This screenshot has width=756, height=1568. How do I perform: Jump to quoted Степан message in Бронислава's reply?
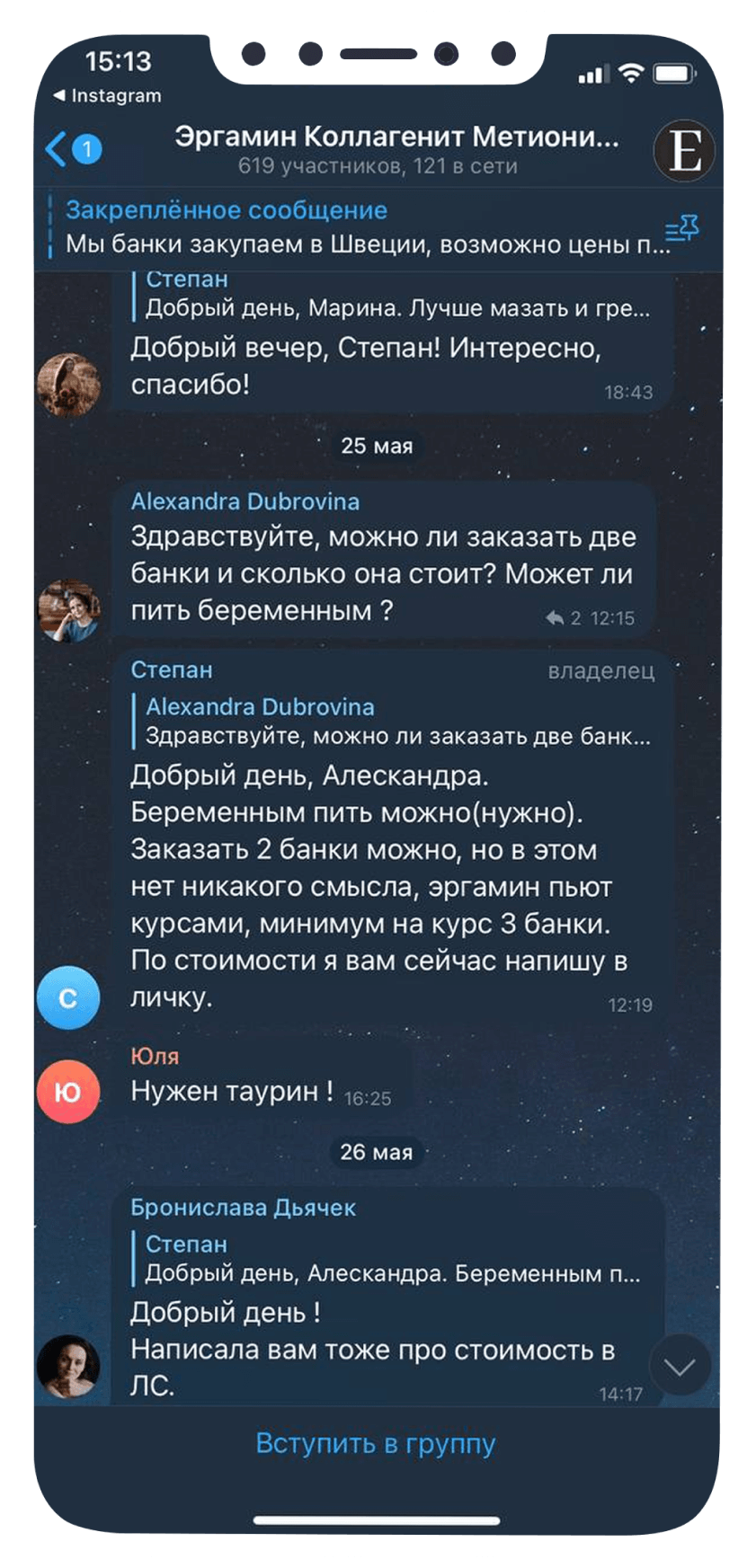(x=392, y=1259)
